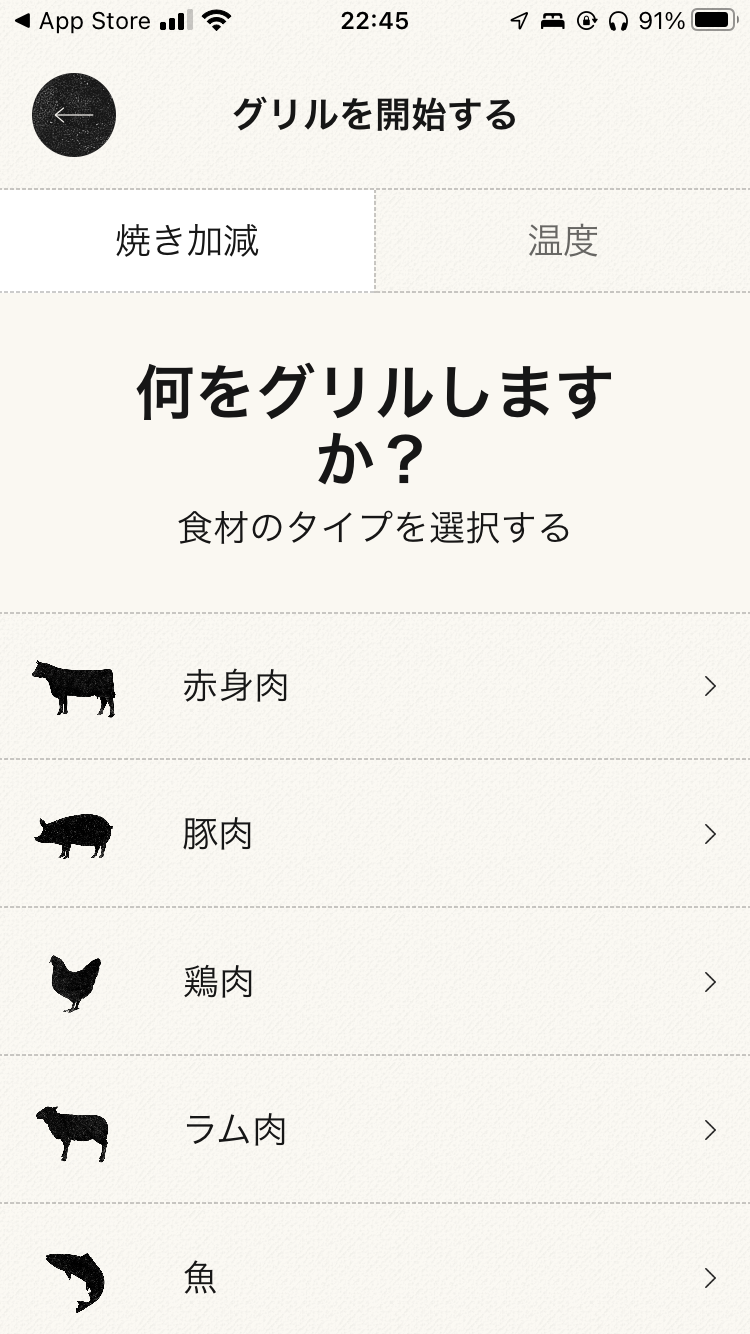Go back with the arrow button
This screenshot has width=750, height=1334.
click(74, 115)
